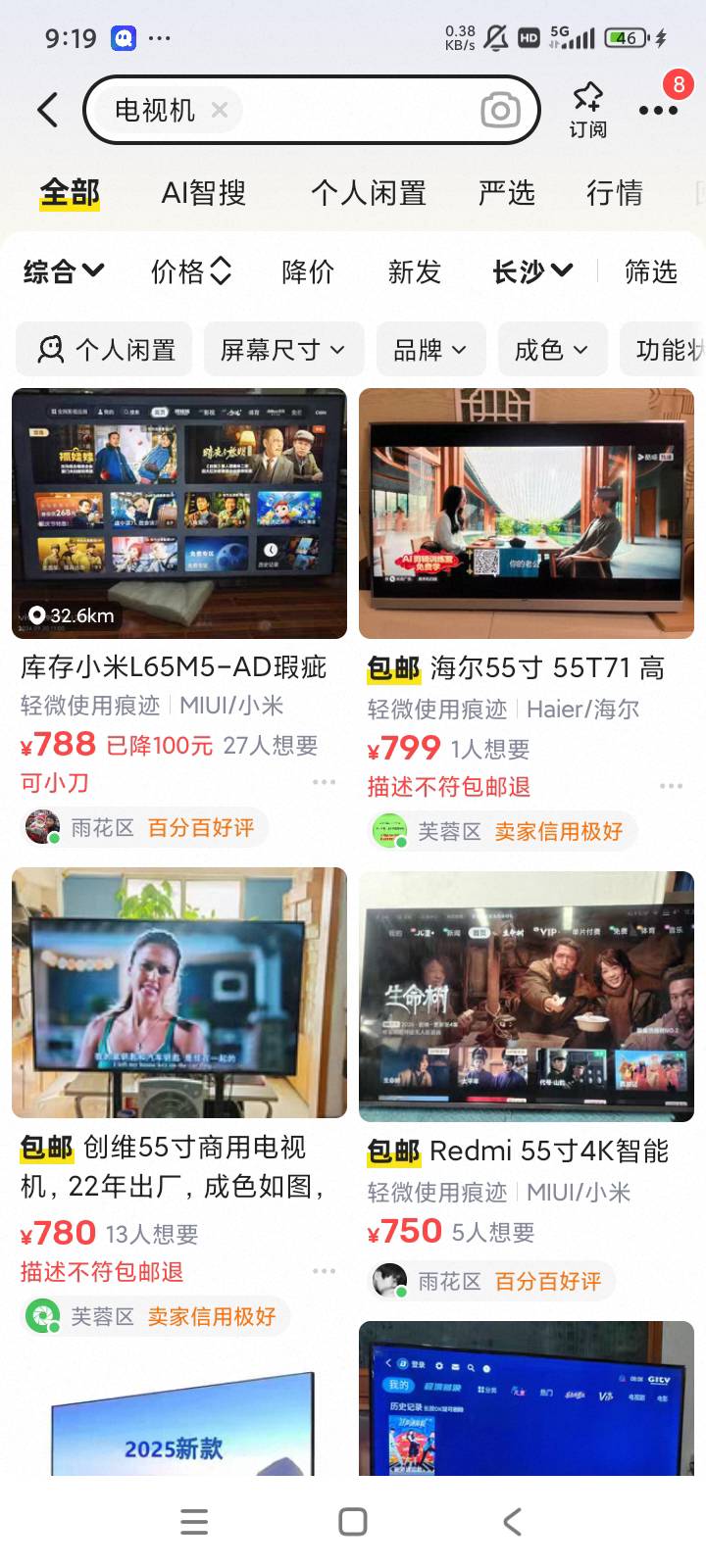Change the 长沙 location filter
Image resolution: width=706 pixels, height=1568 pixels.
(x=531, y=271)
